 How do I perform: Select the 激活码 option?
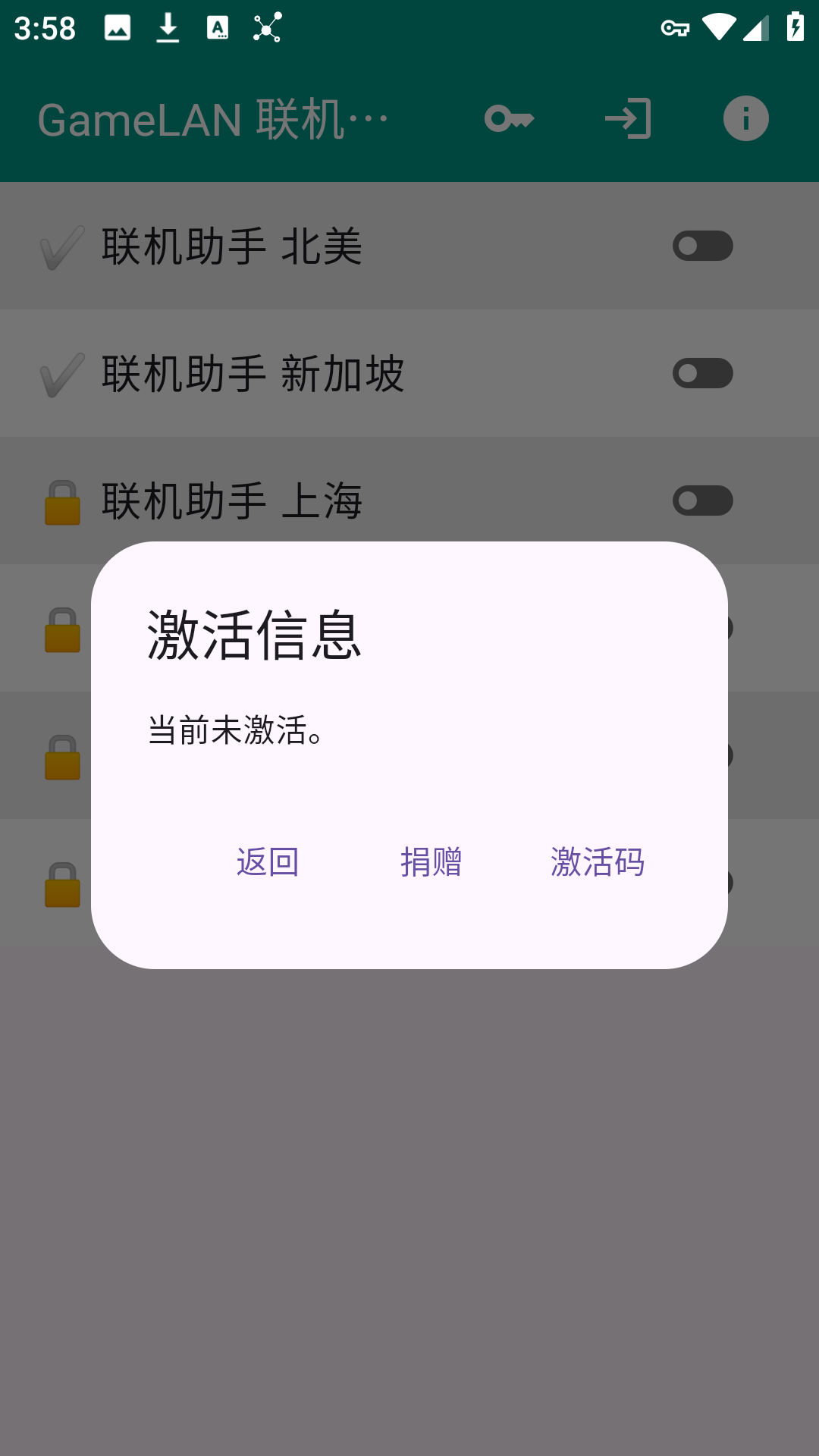click(x=598, y=862)
